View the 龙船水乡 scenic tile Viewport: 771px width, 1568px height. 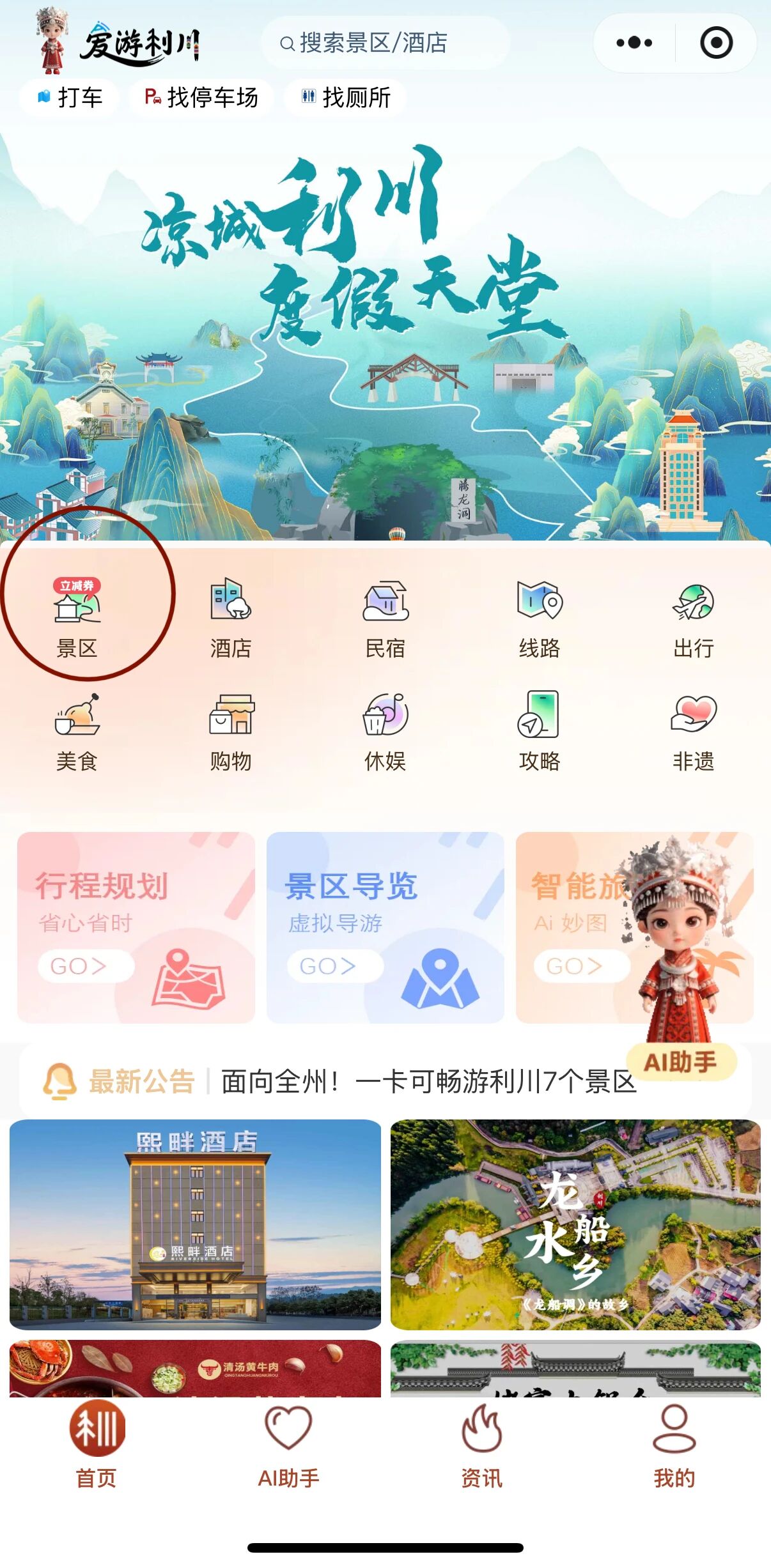click(575, 1224)
